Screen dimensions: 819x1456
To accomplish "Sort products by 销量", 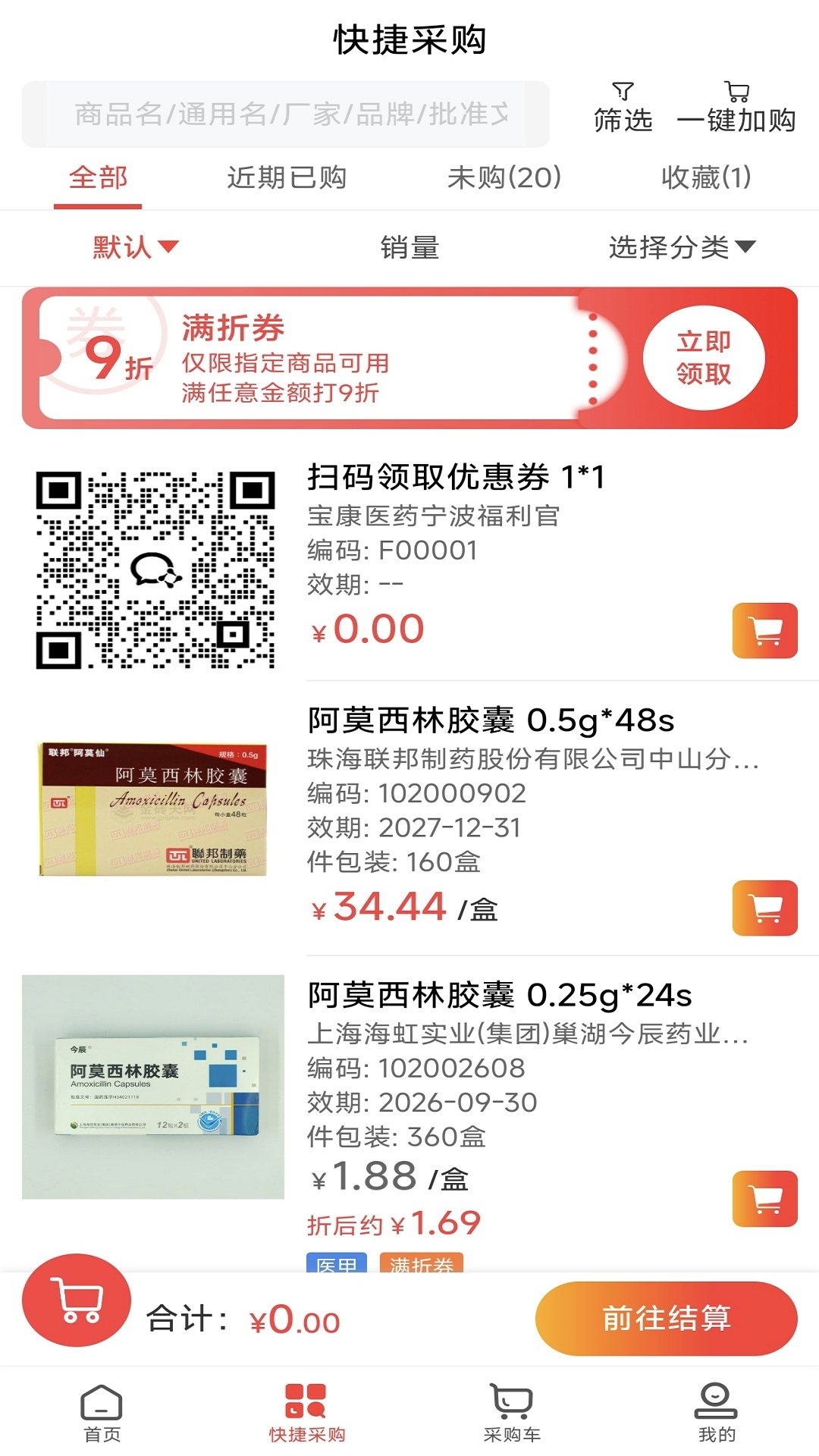I will (x=409, y=246).
